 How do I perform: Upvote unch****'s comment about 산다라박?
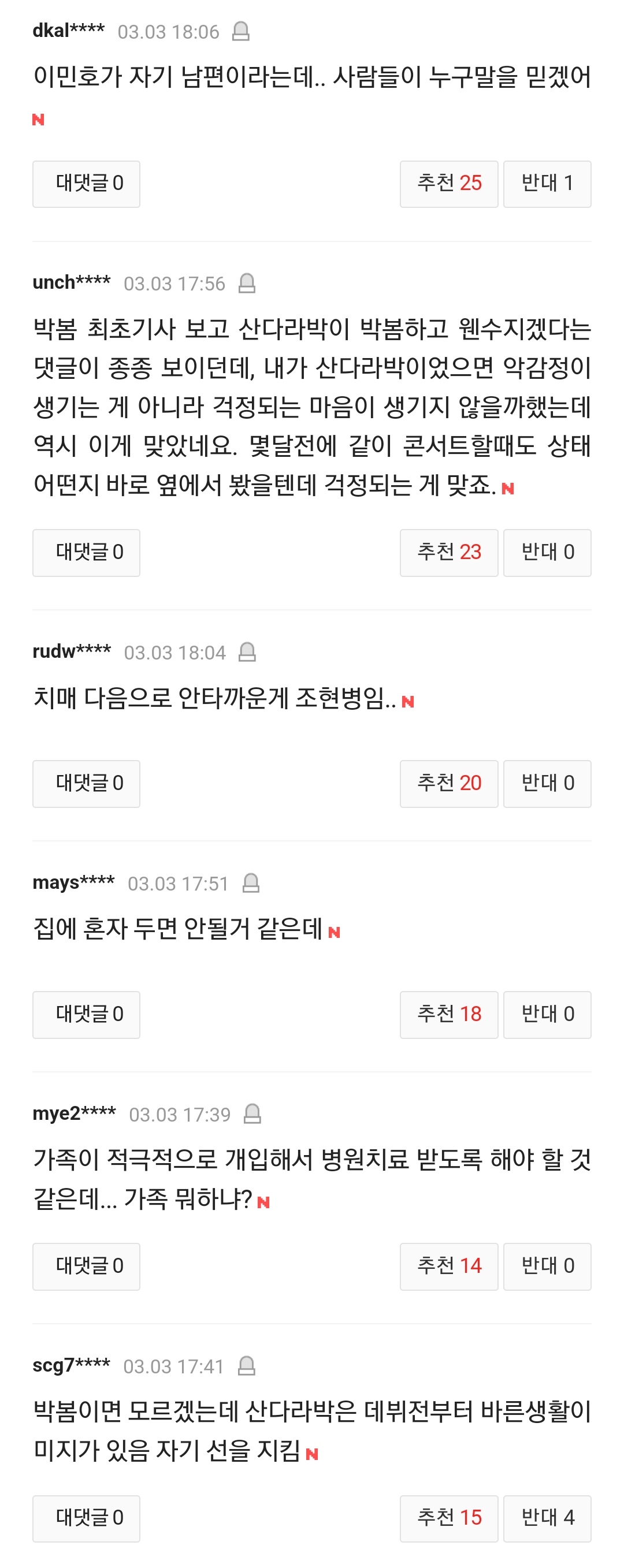[449, 552]
